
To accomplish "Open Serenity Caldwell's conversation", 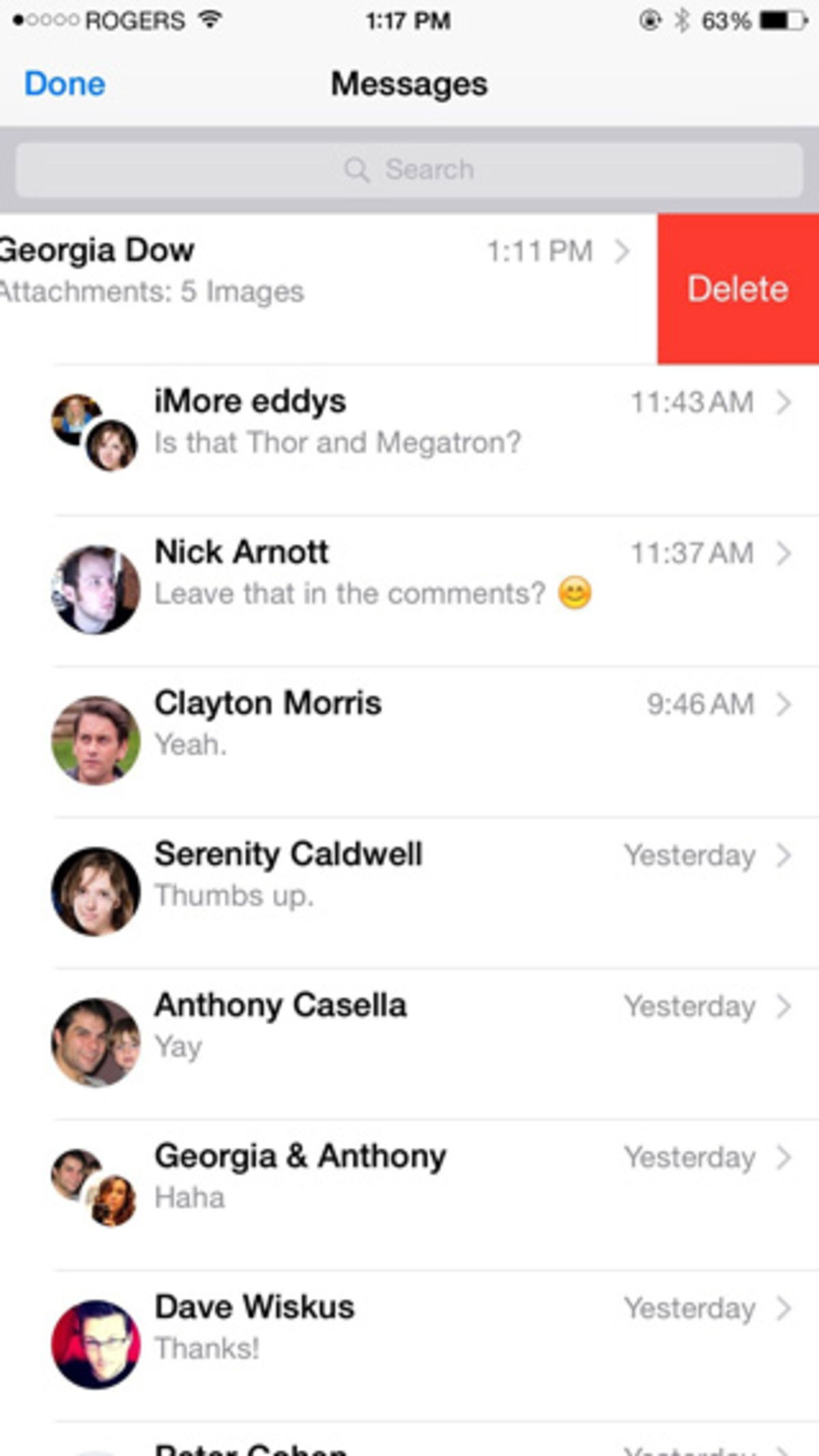I will click(409, 893).
